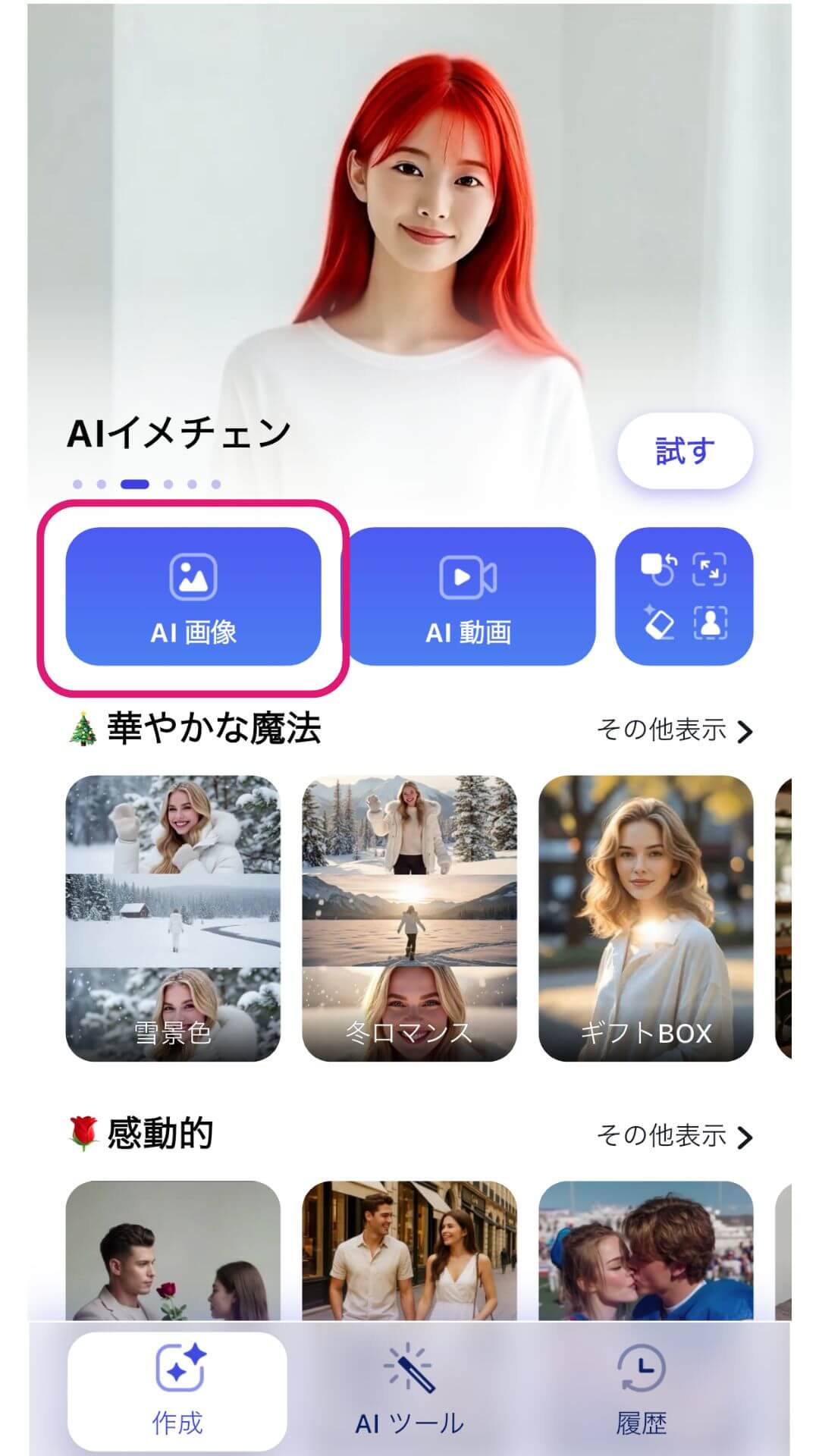The width and height of the screenshot is (819, 1456).
Task: Open the image expand resize tool icon
Action: [709, 567]
